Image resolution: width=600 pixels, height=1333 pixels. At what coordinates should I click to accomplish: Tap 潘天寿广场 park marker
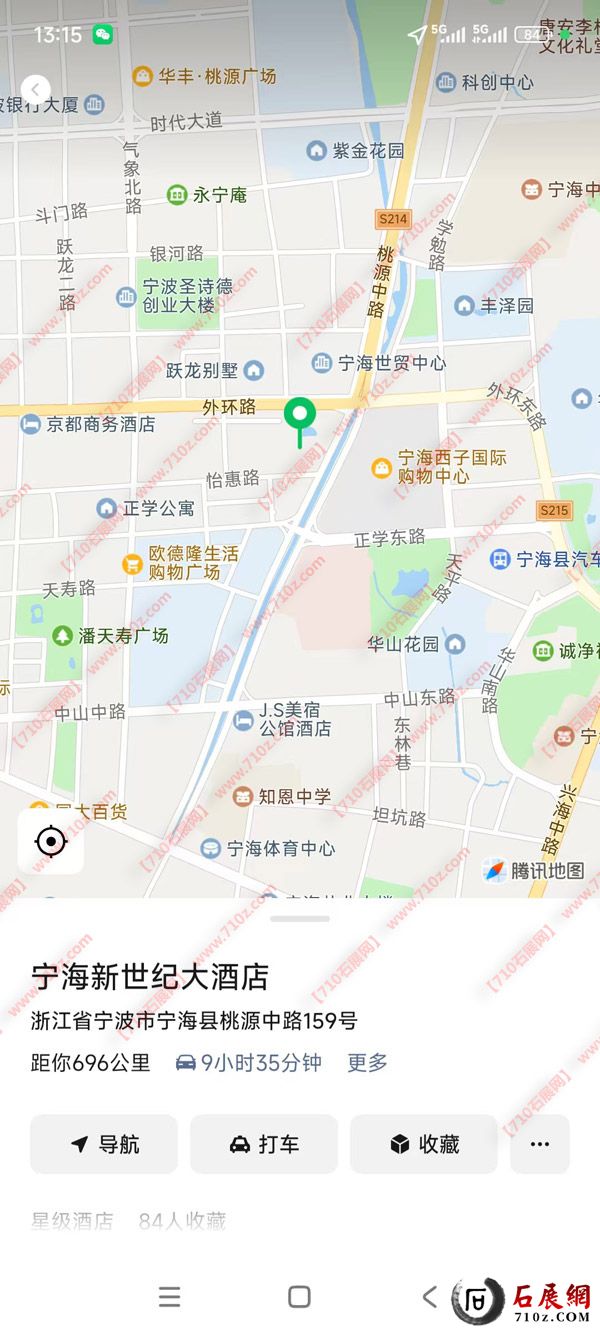(x=63, y=636)
